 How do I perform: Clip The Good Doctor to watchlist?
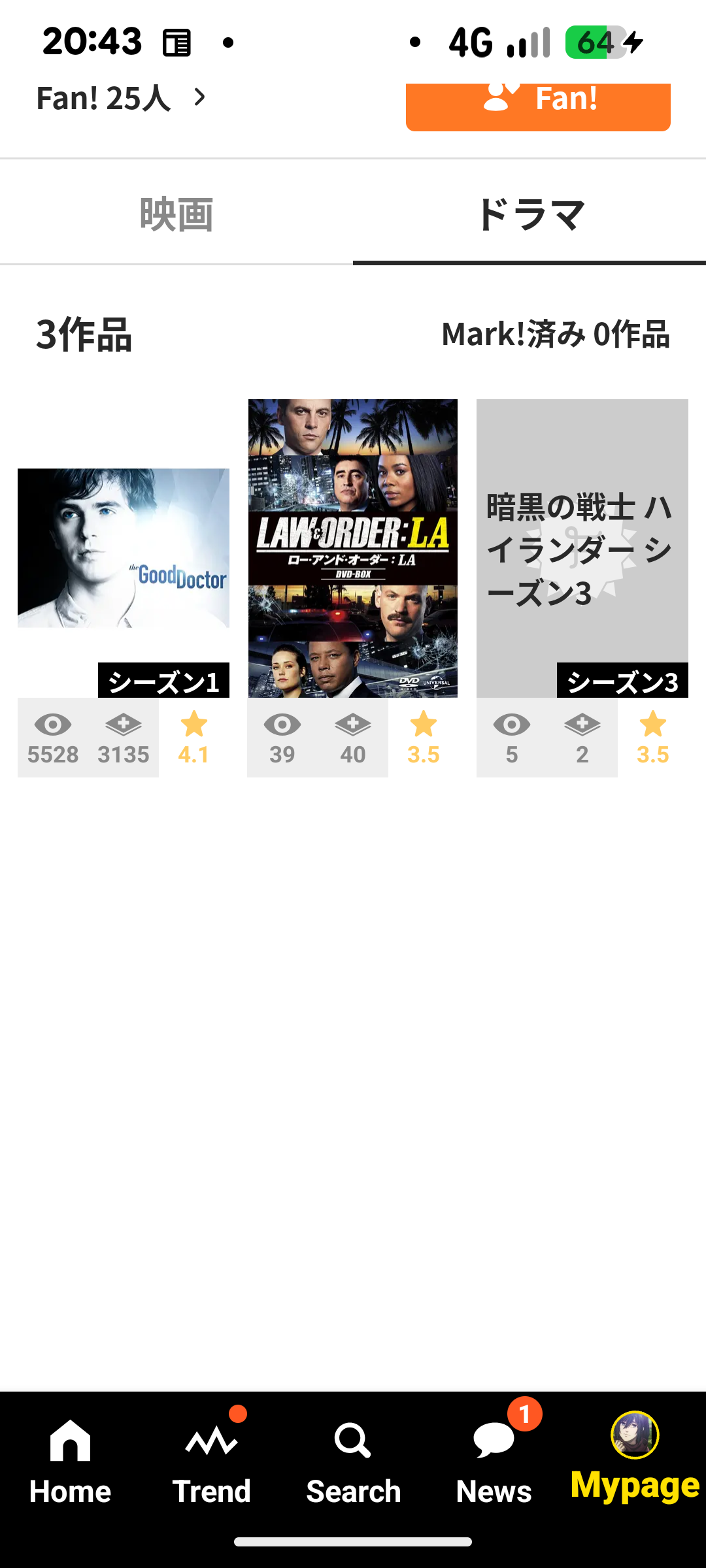[124, 738]
